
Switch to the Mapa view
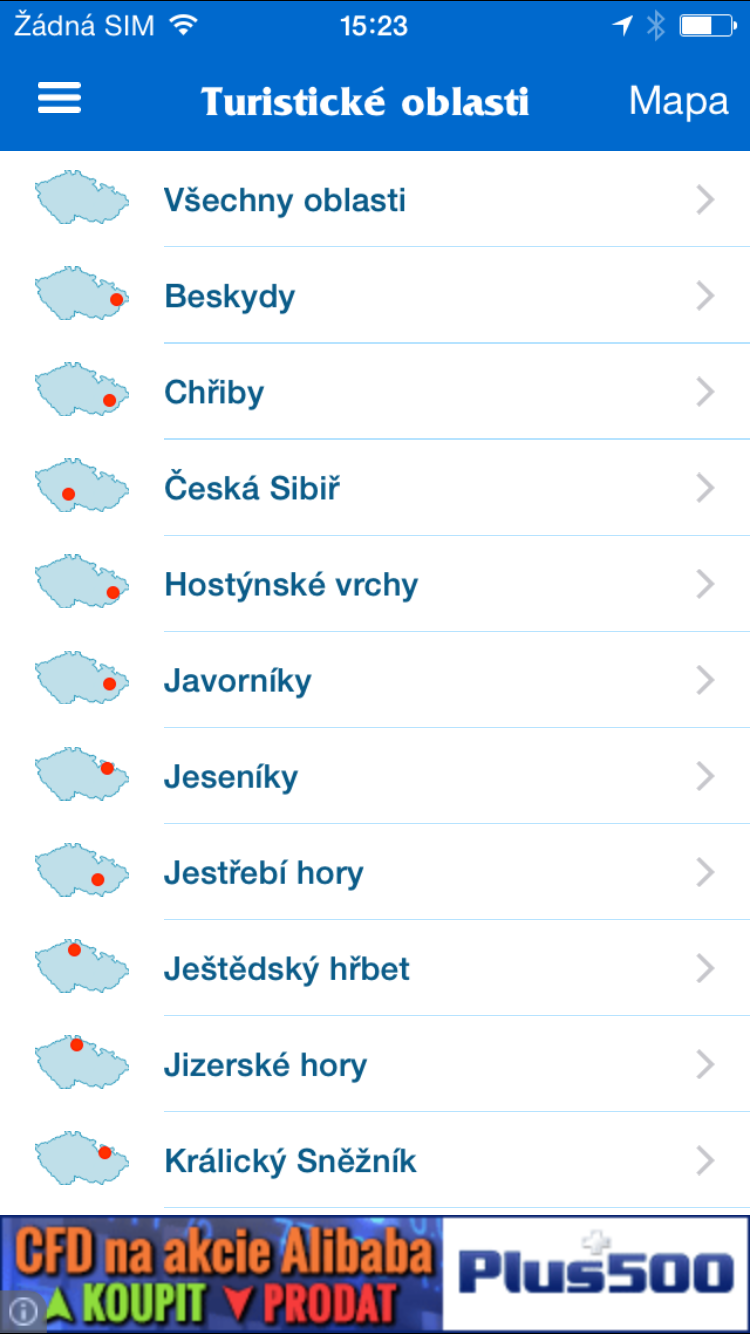click(x=678, y=101)
